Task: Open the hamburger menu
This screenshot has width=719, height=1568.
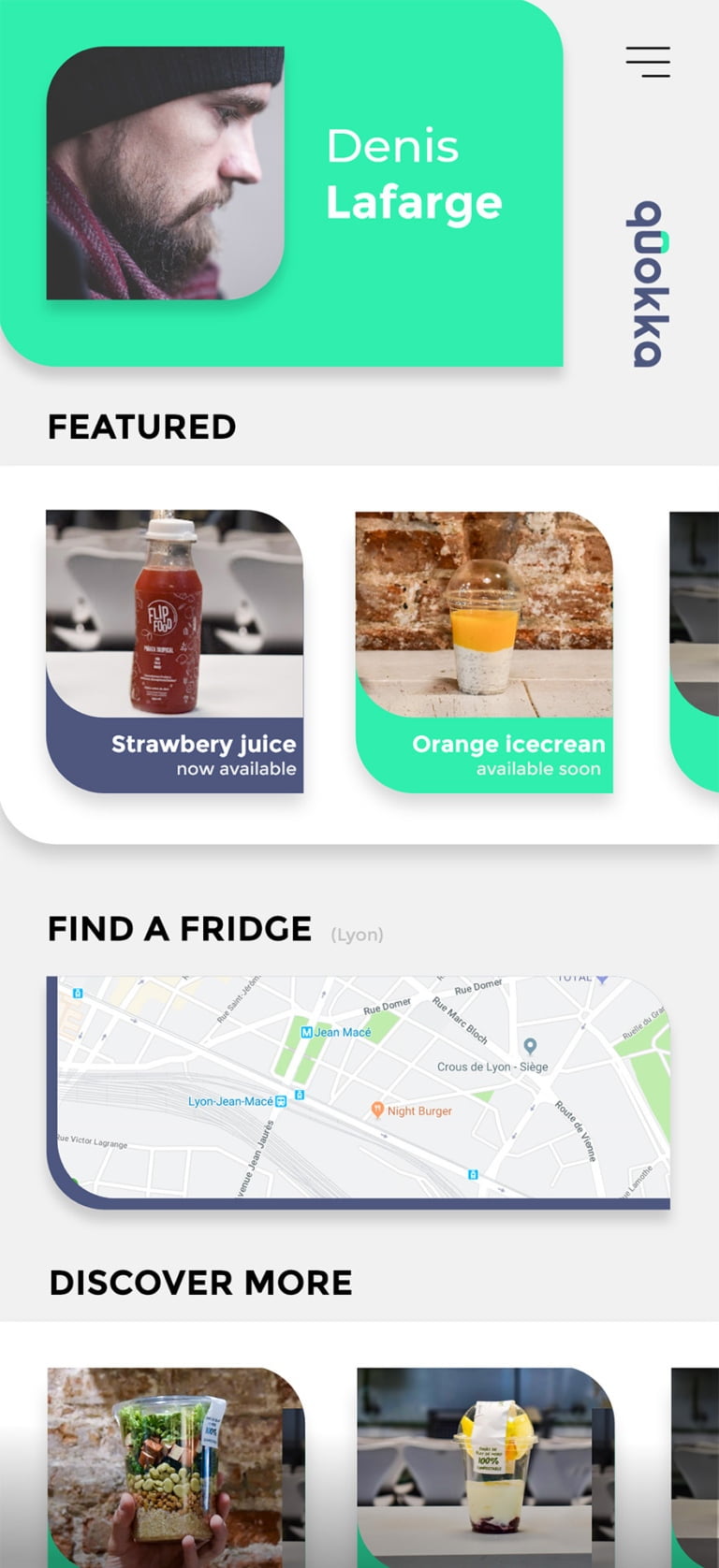Action: 648,62
